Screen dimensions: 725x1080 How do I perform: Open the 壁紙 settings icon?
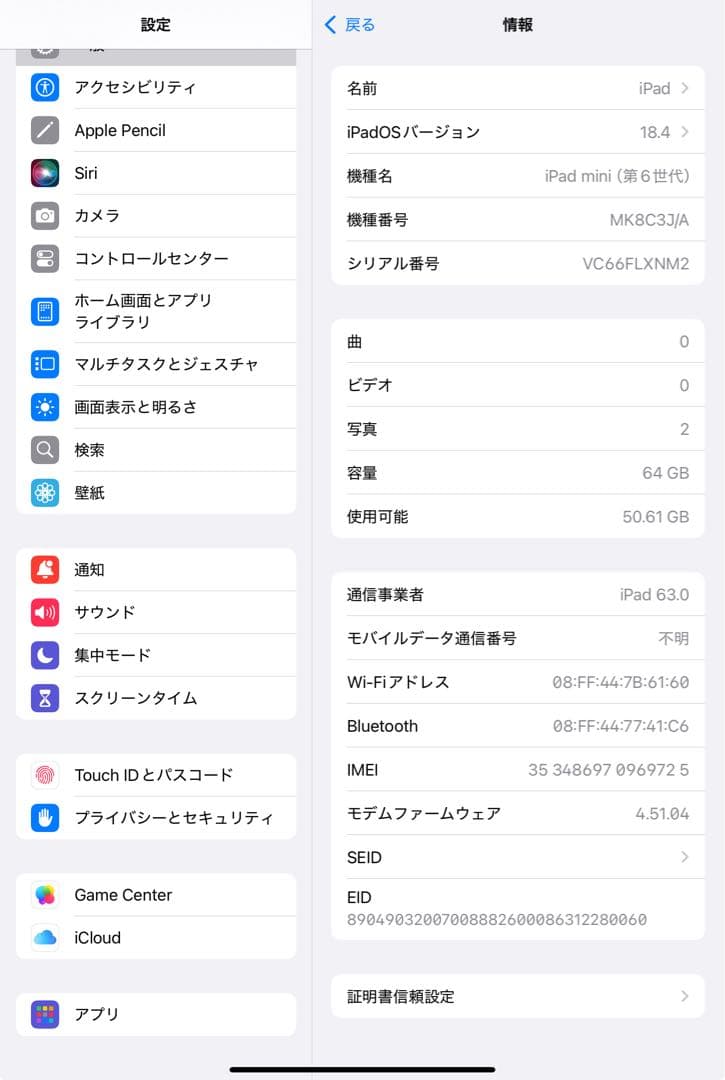tap(43, 492)
